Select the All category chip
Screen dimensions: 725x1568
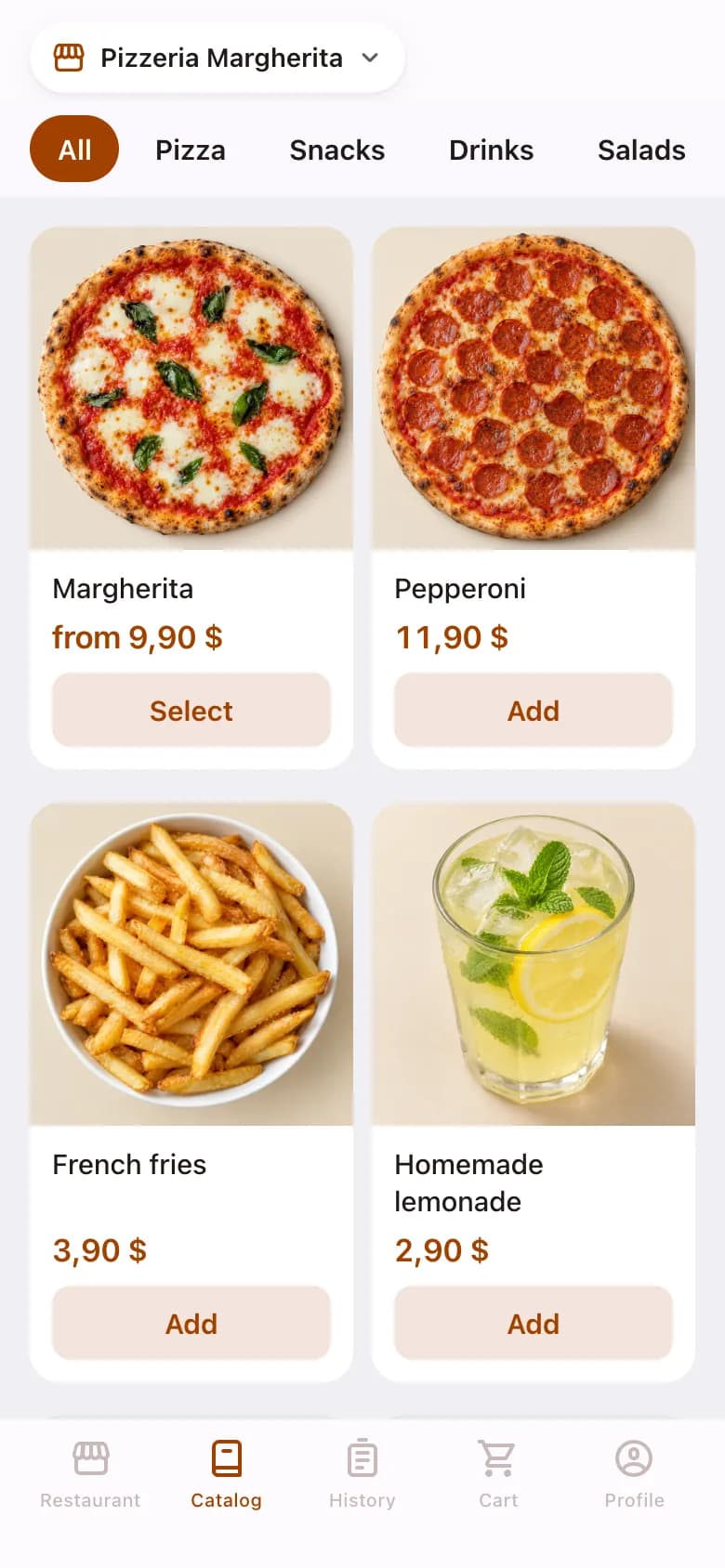point(74,149)
